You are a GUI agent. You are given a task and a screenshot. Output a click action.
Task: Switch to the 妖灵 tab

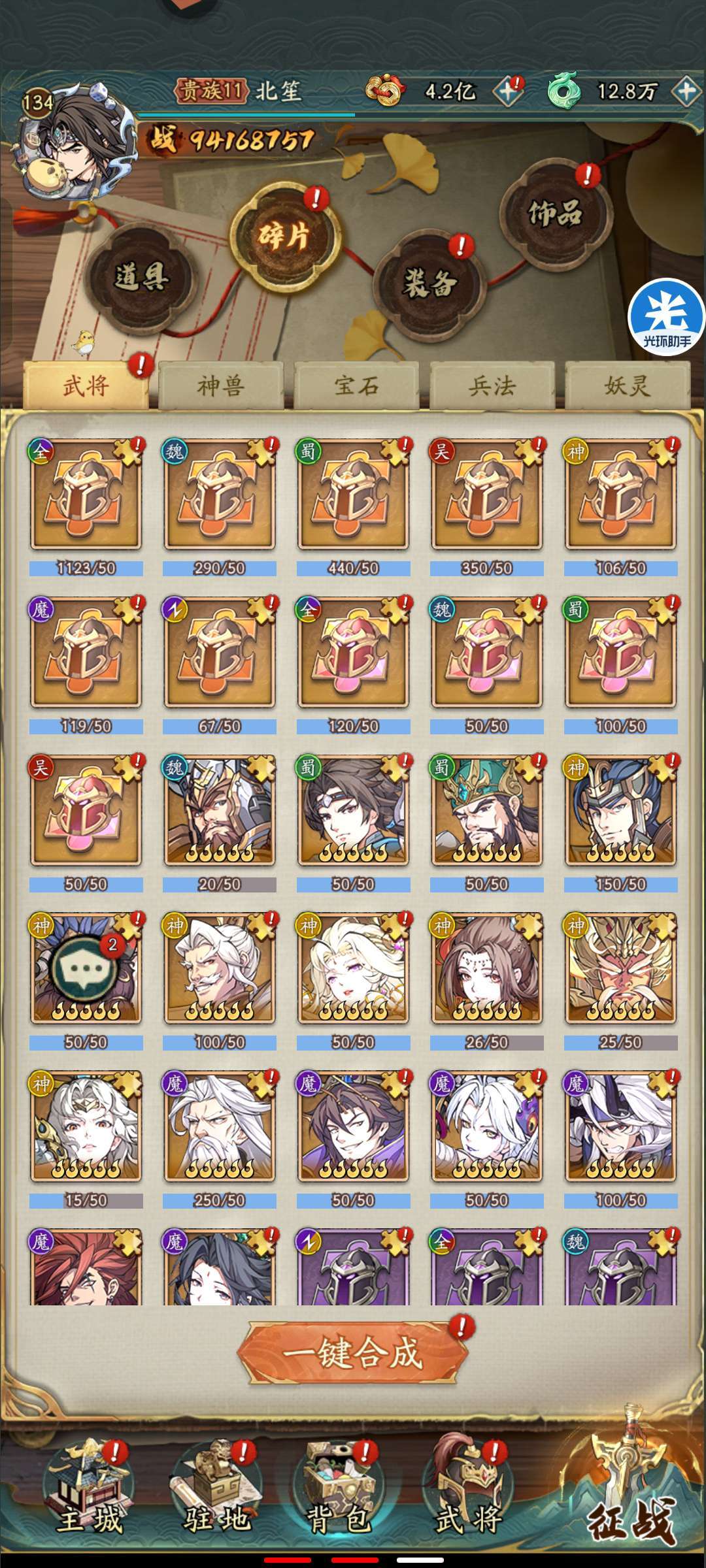(x=628, y=385)
